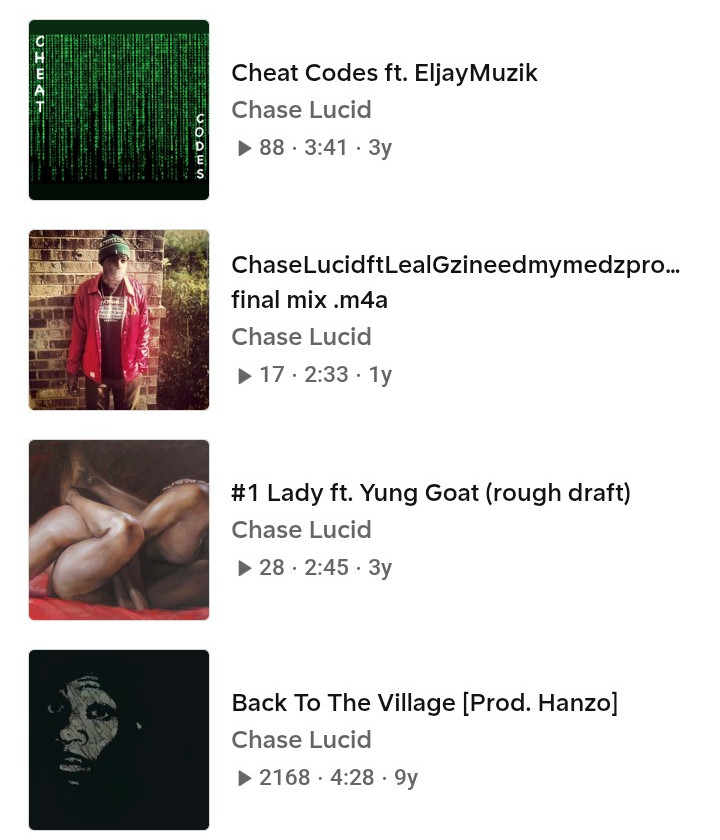Visit Chase Lucid's profile under Cheat Codes
The image size is (720, 840).
[x=301, y=110]
